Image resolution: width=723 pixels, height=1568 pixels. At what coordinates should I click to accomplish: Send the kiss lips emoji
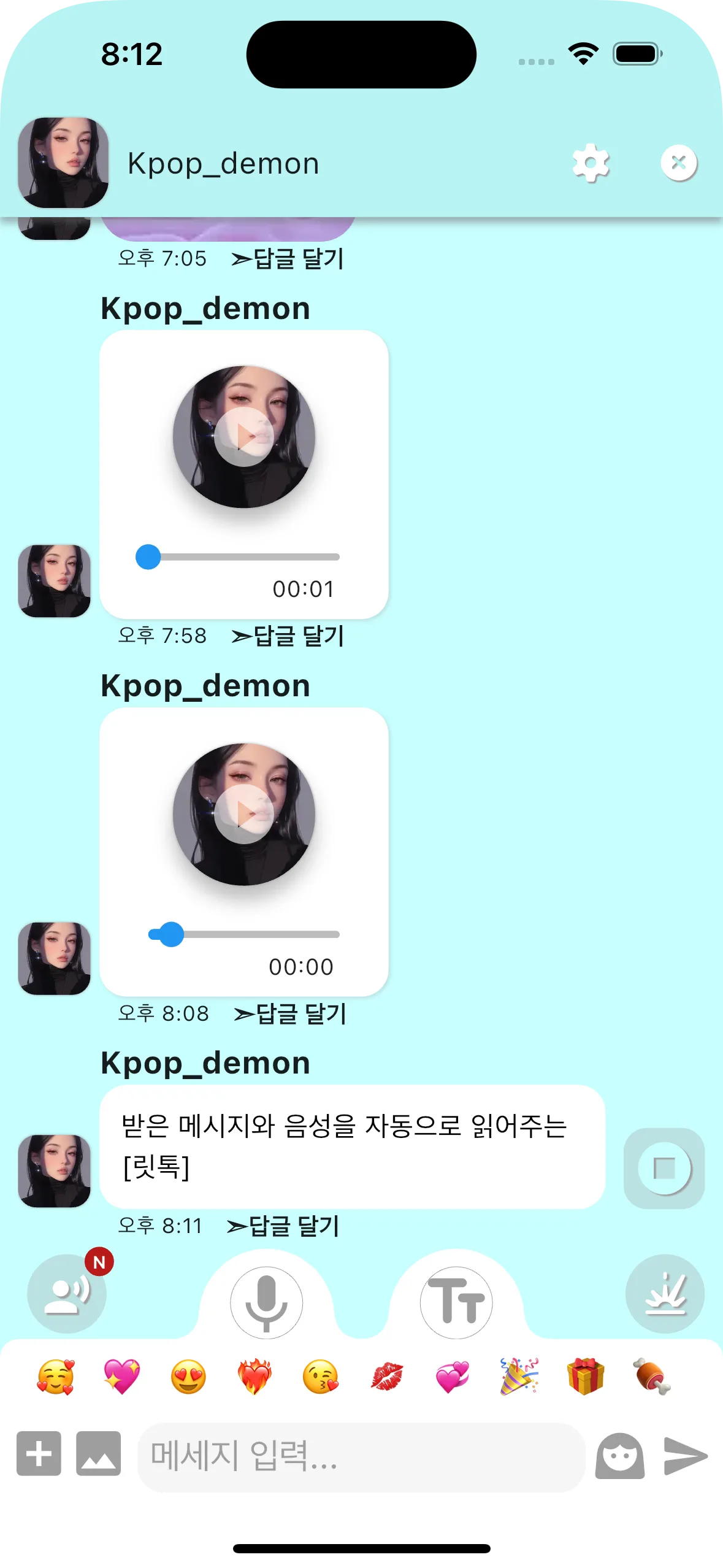(x=387, y=1377)
